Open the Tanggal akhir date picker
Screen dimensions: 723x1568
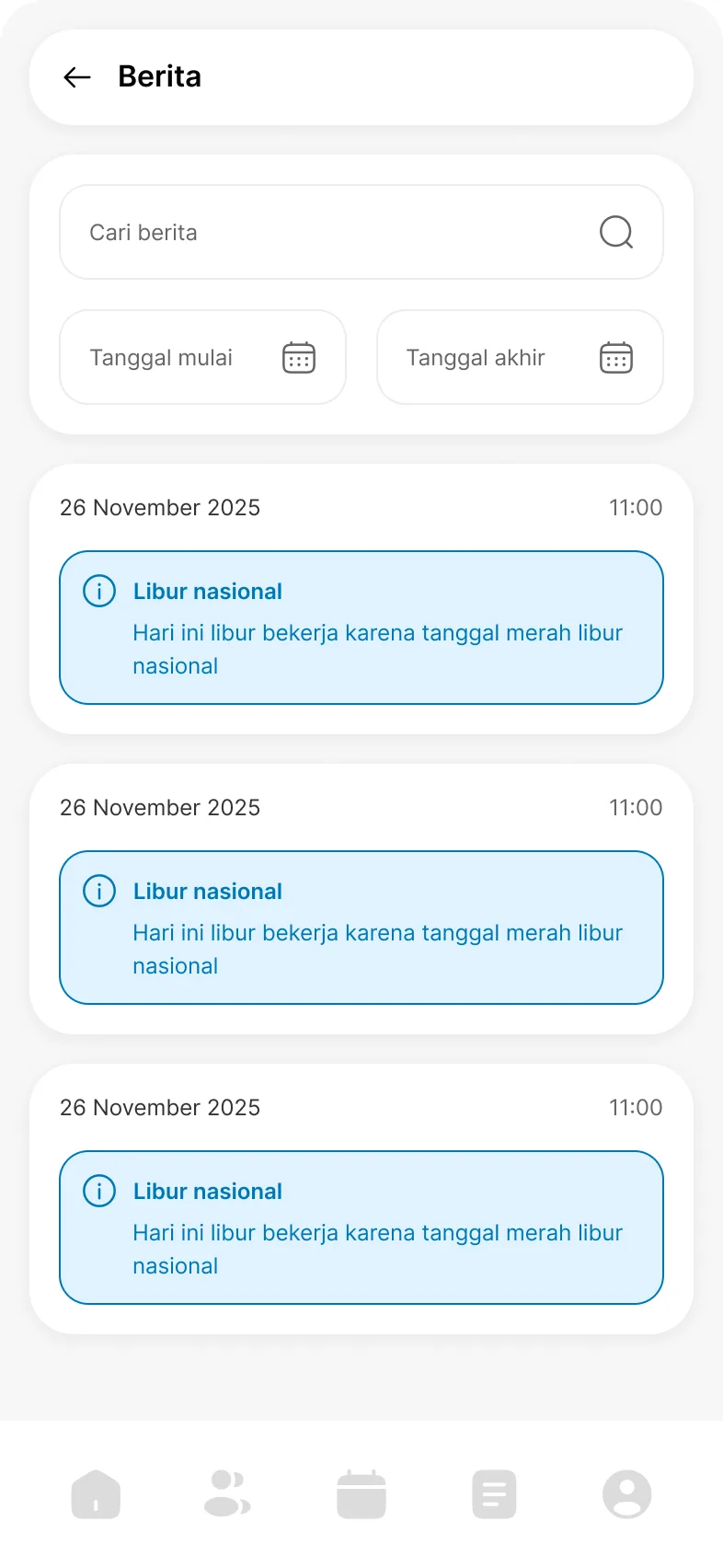(x=520, y=357)
